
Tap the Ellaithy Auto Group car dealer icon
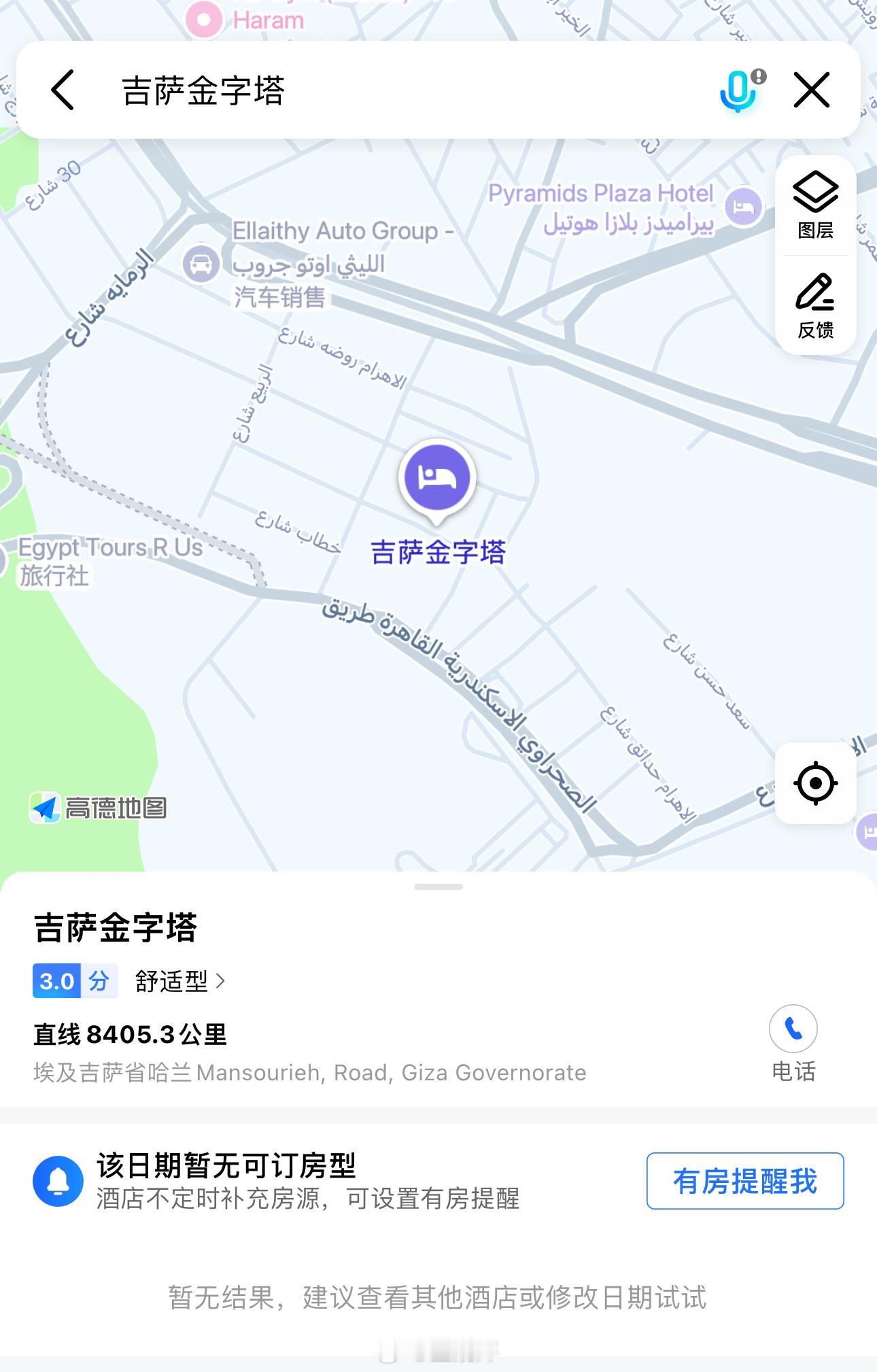(199, 266)
